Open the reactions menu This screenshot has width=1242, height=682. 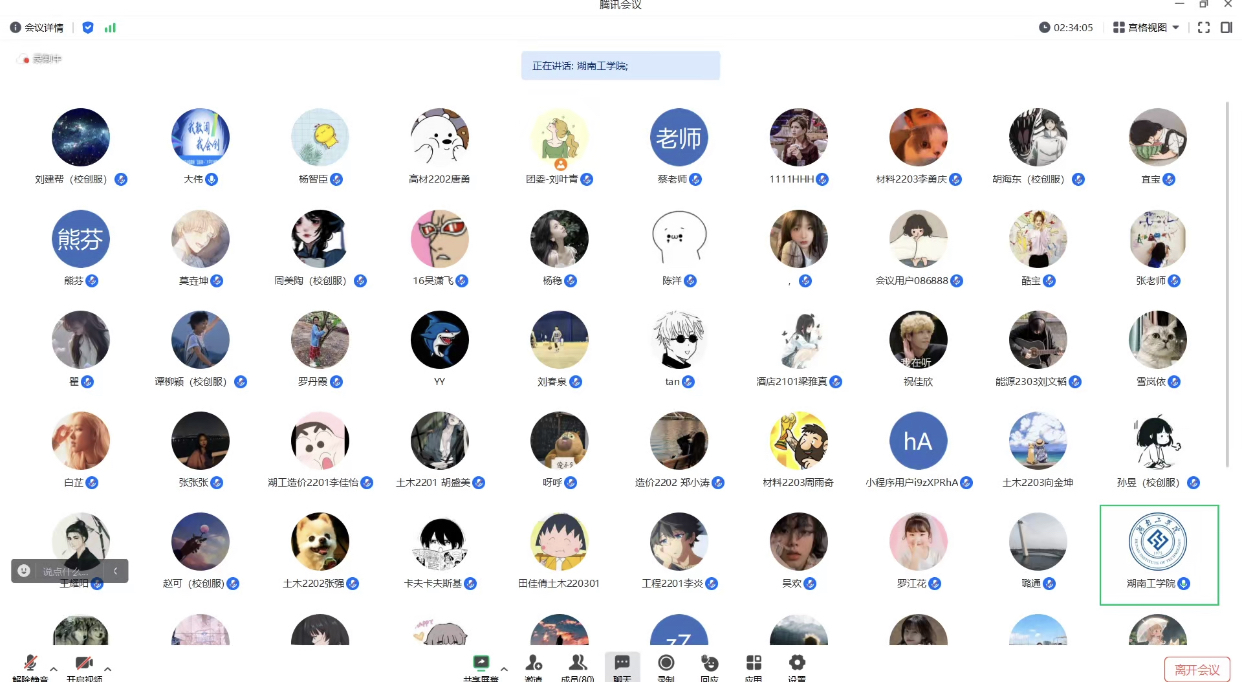[709, 665]
